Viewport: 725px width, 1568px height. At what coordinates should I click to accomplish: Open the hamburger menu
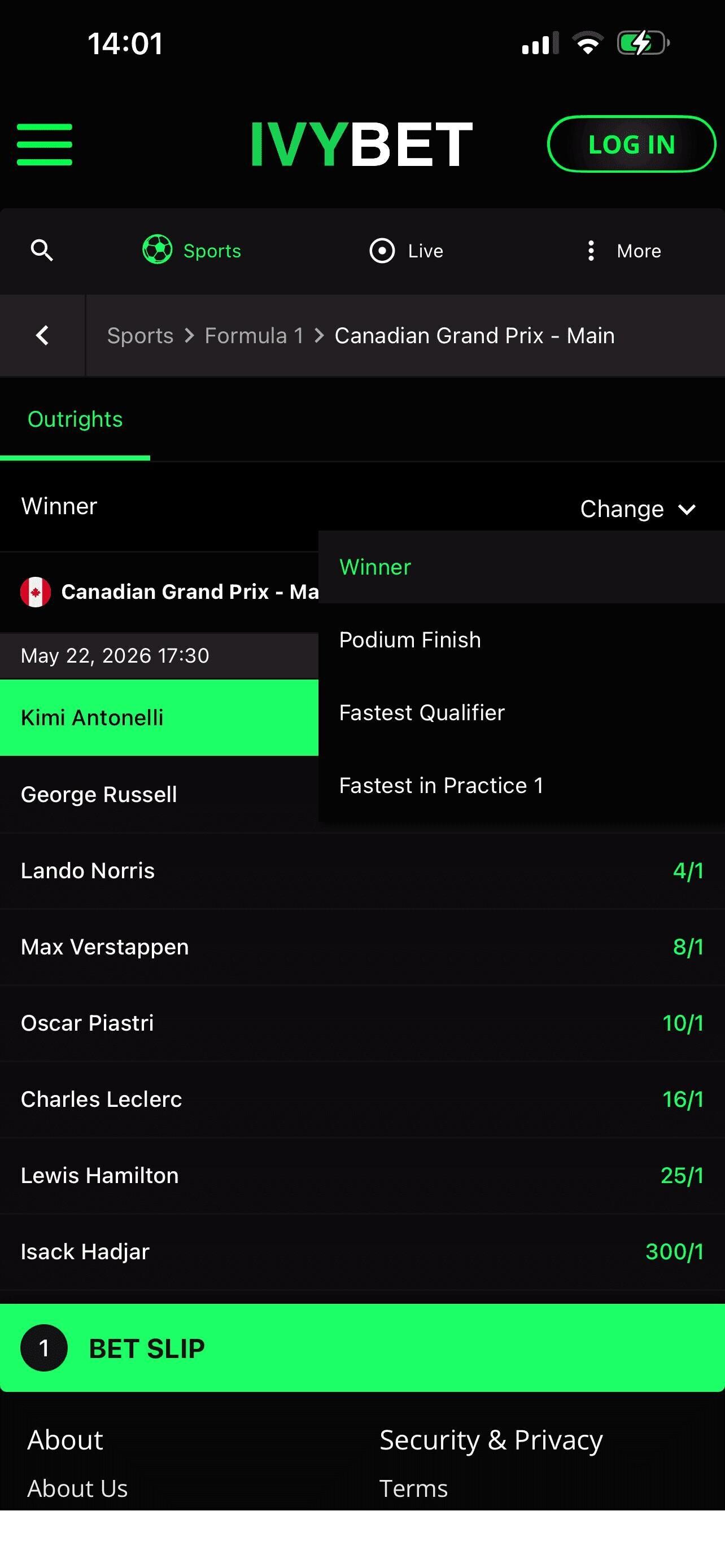[x=45, y=144]
